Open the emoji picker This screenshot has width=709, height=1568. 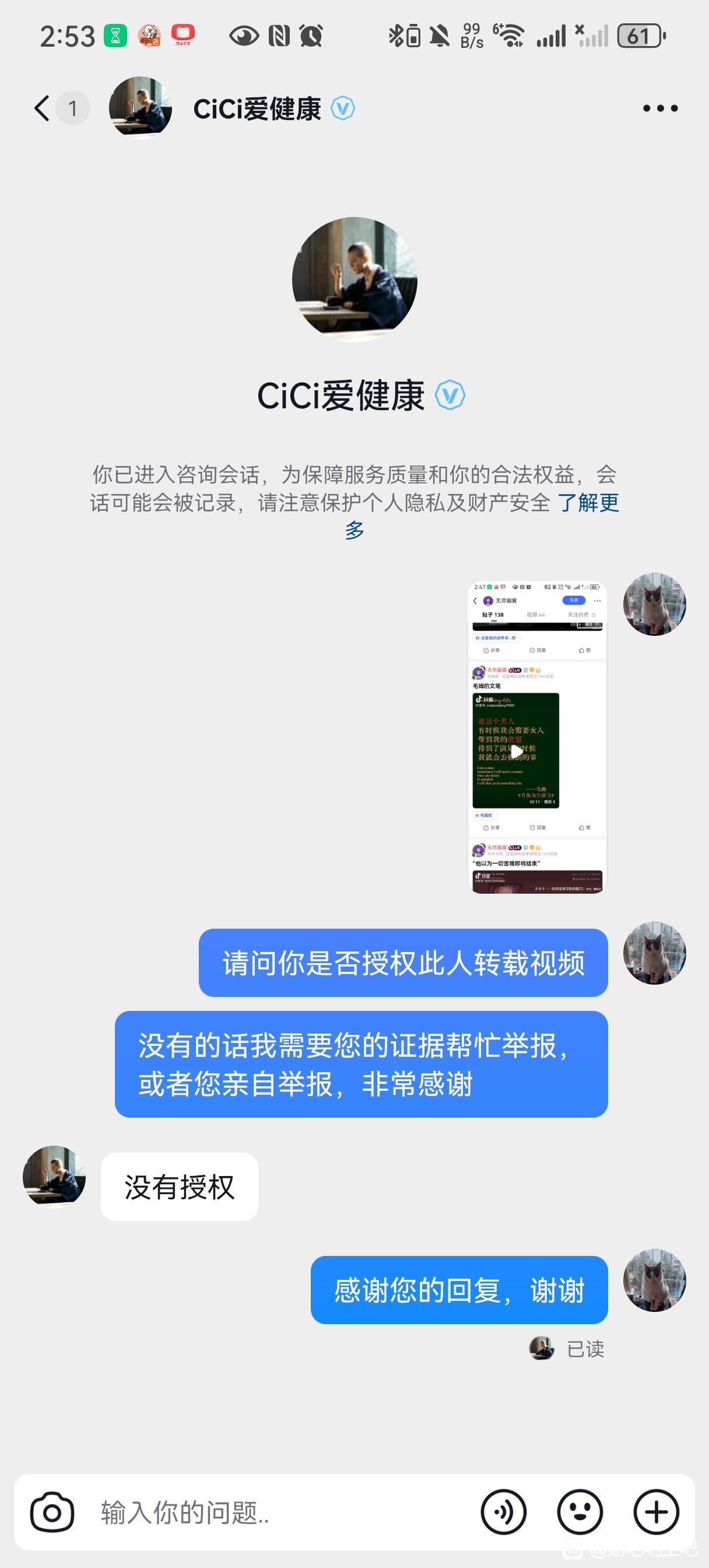click(580, 1513)
